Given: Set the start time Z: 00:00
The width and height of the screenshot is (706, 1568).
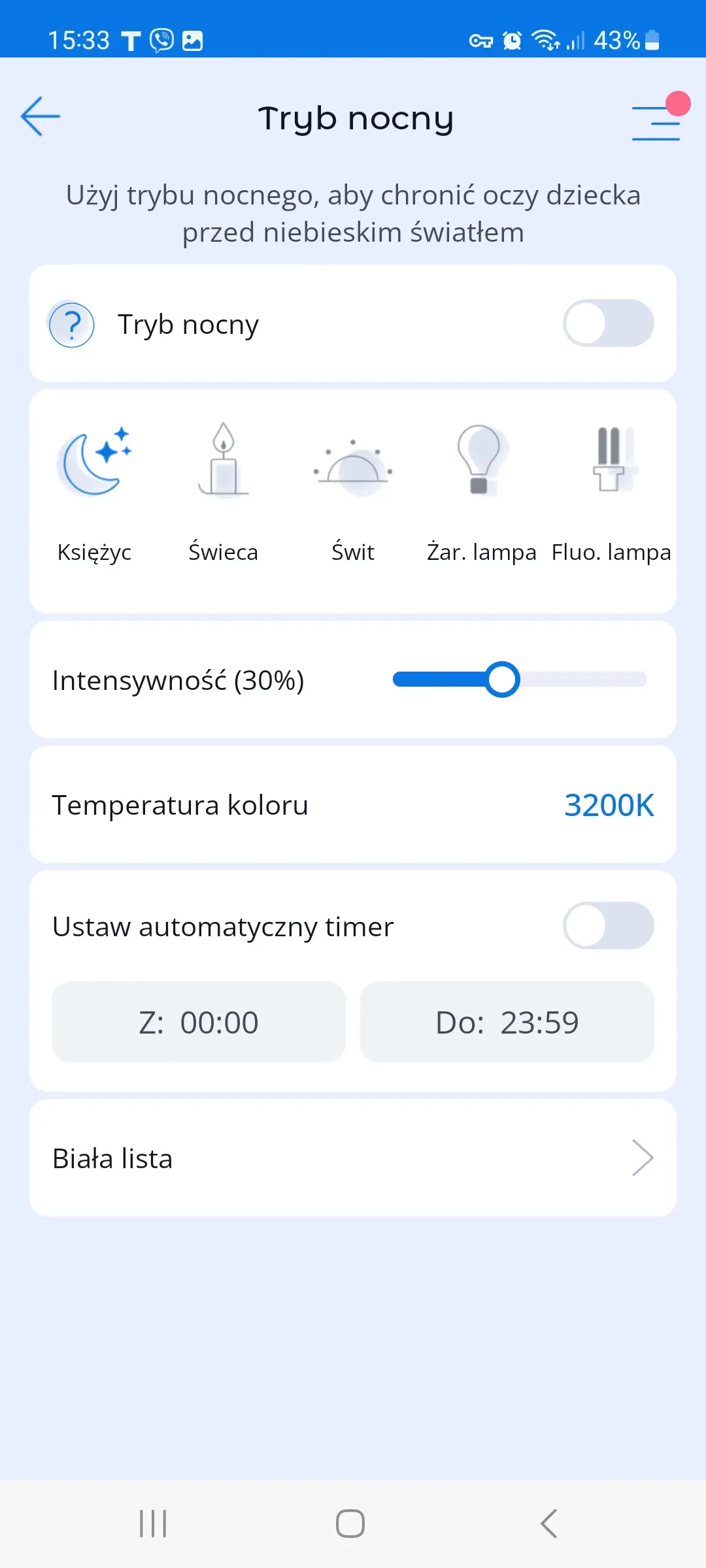Looking at the screenshot, I should click(x=199, y=1022).
